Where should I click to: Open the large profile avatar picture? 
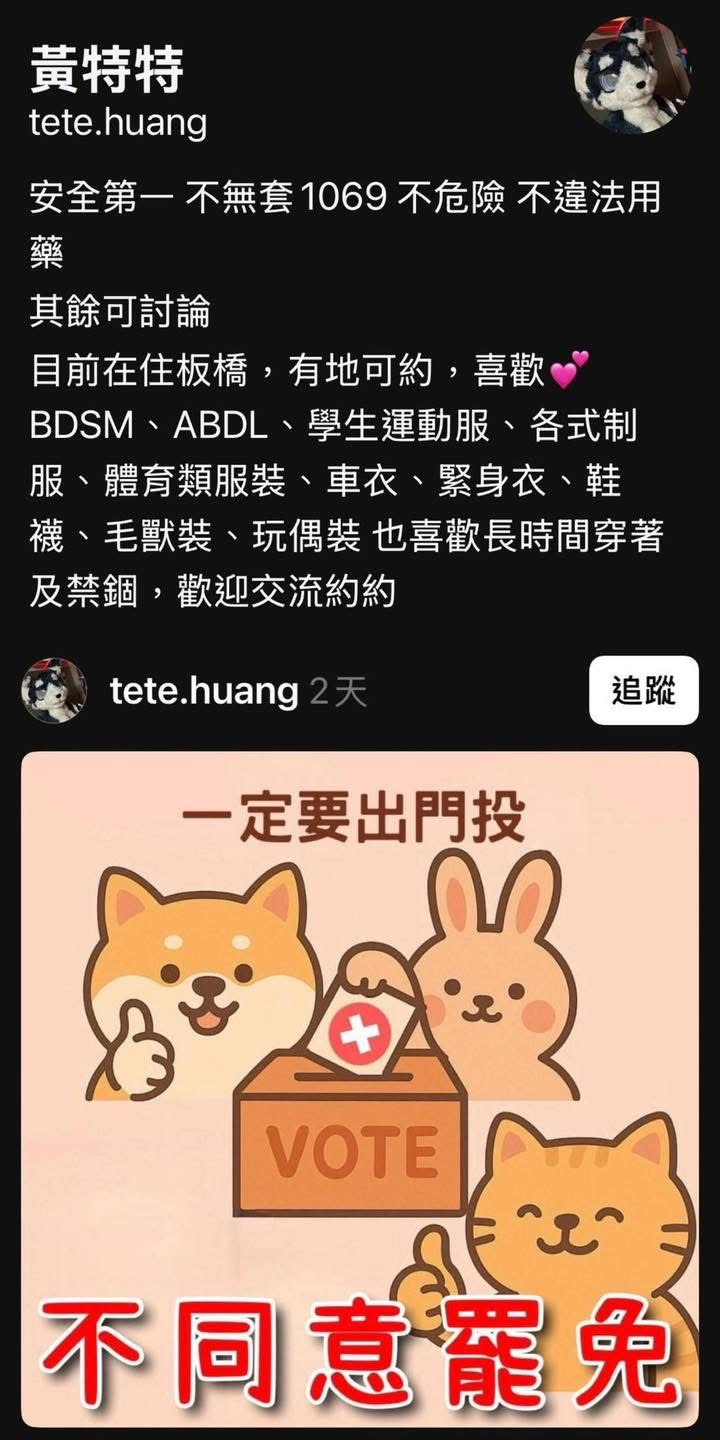tap(631, 75)
